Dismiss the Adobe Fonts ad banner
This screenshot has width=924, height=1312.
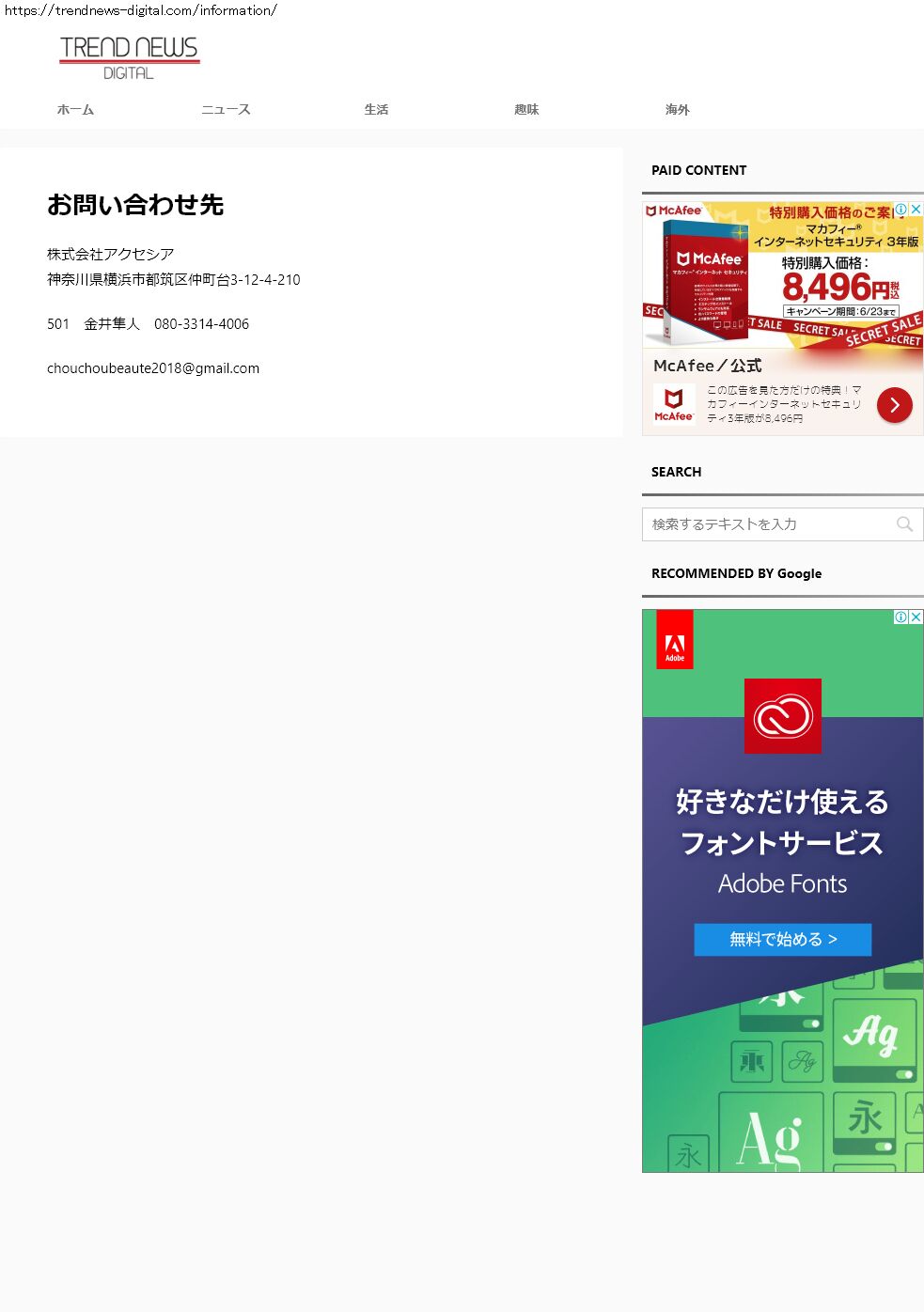click(916, 617)
